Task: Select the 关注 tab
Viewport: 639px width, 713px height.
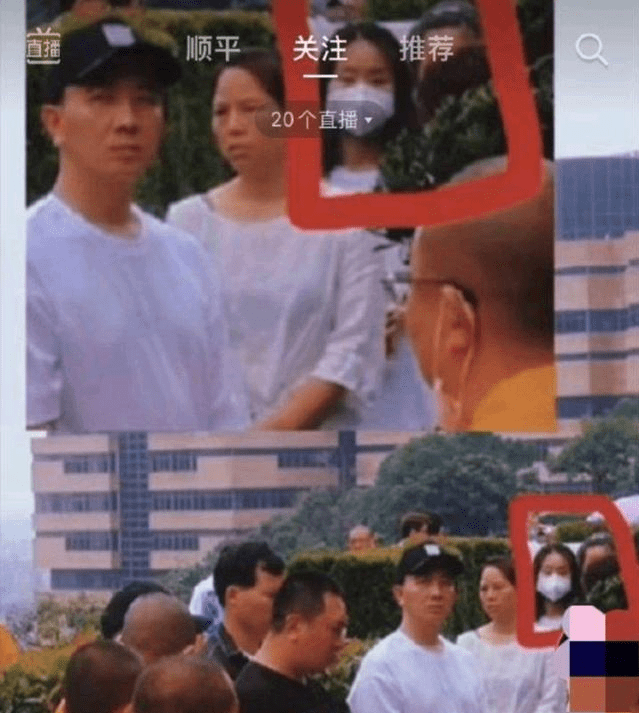Action: coord(319,48)
